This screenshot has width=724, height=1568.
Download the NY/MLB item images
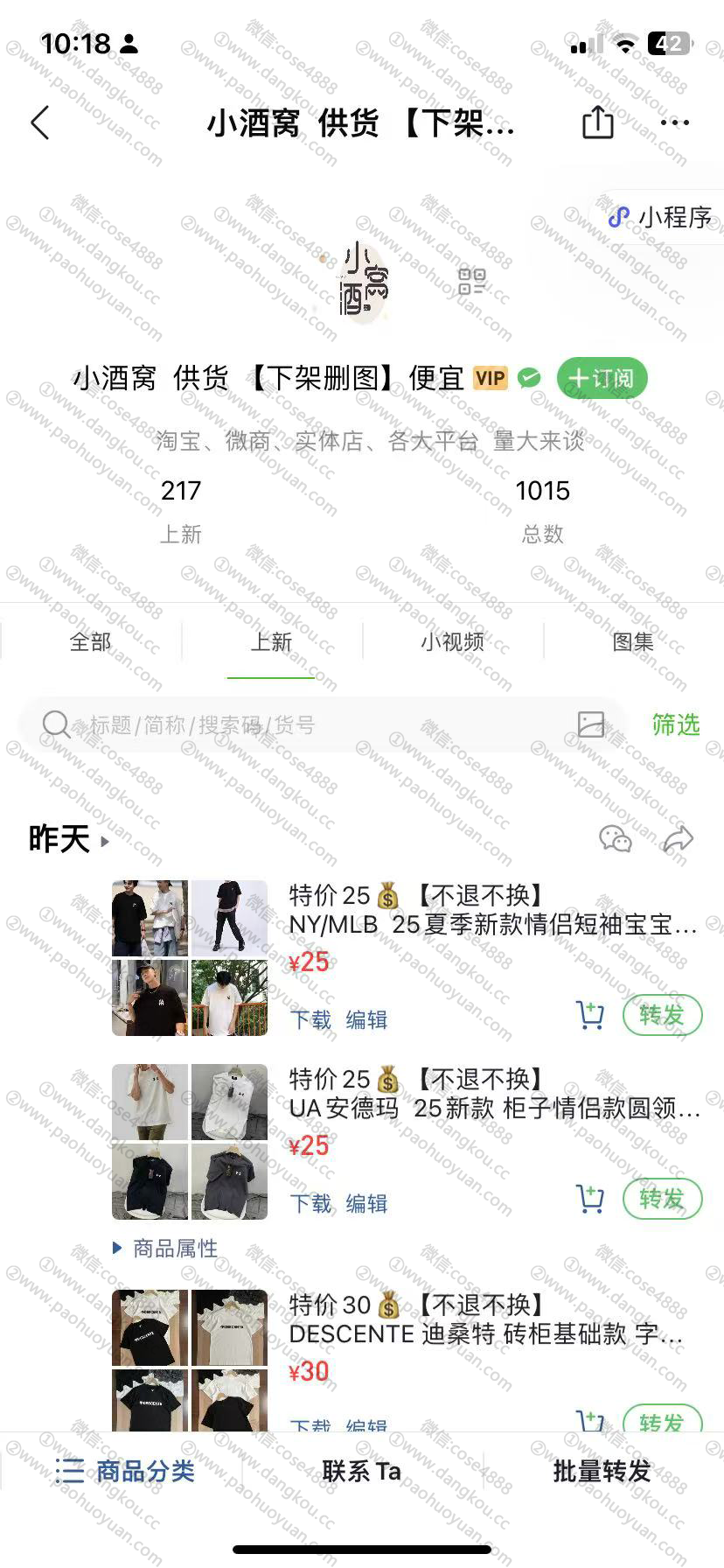click(x=310, y=1020)
